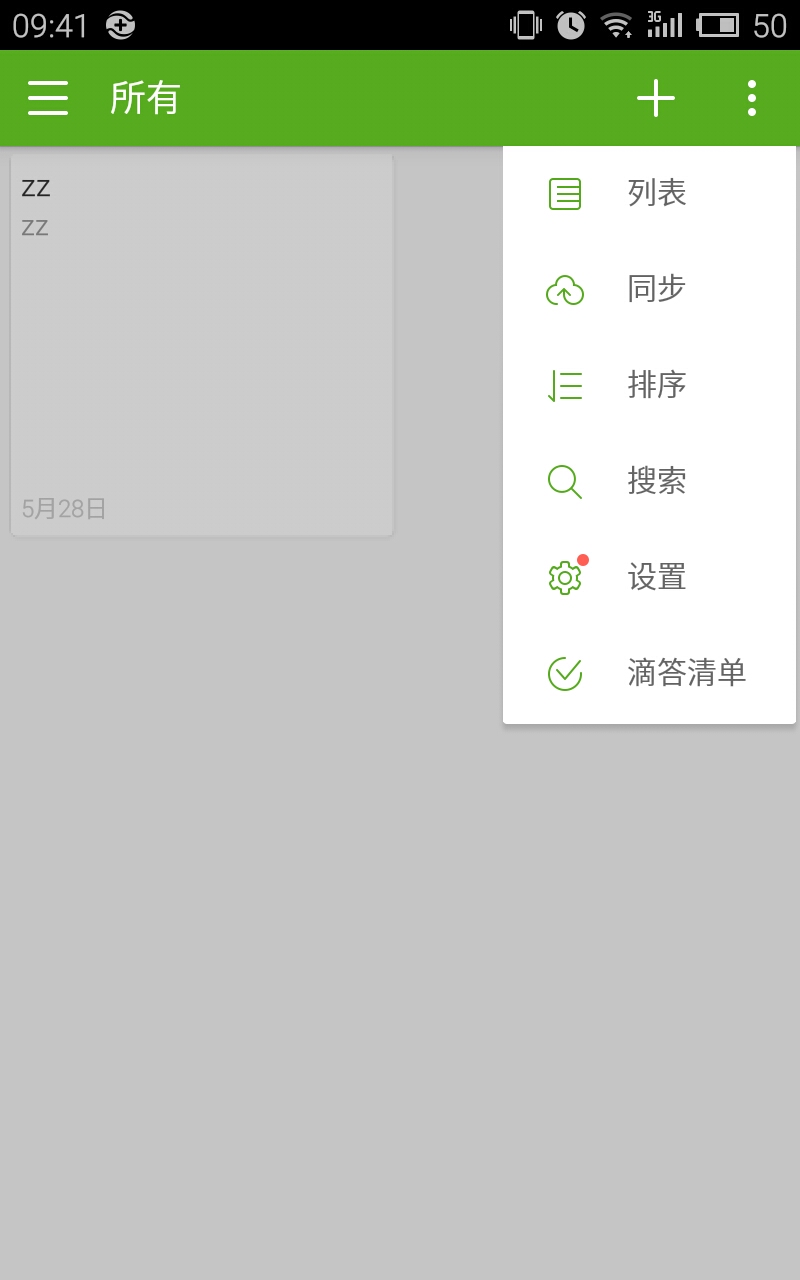Viewport: 800px width, 1280px height.
Task: Open 设置 settings
Action: pyautogui.click(x=650, y=577)
